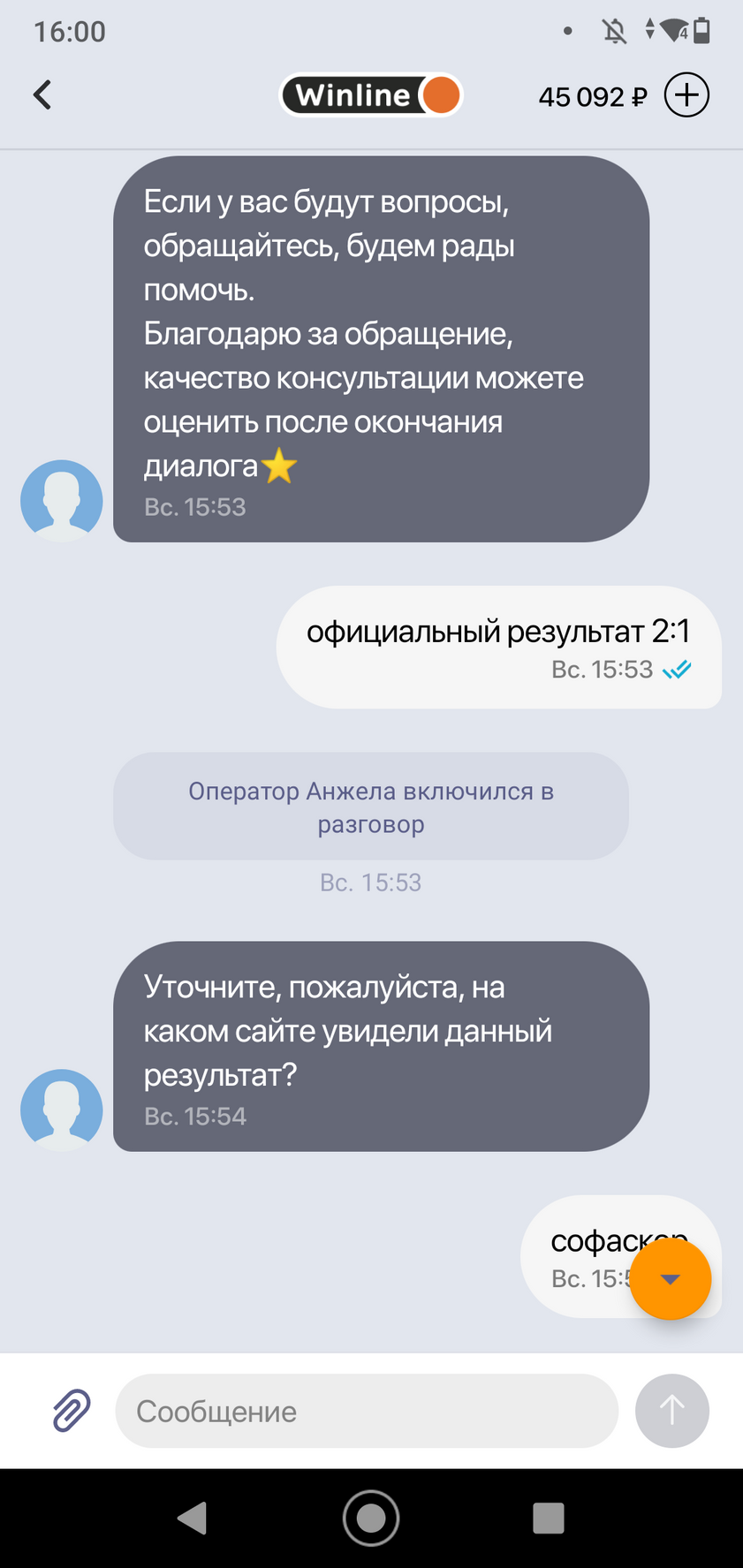743x1568 pixels.
Task: Send the message with arrow button
Action: click(671, 1411)
